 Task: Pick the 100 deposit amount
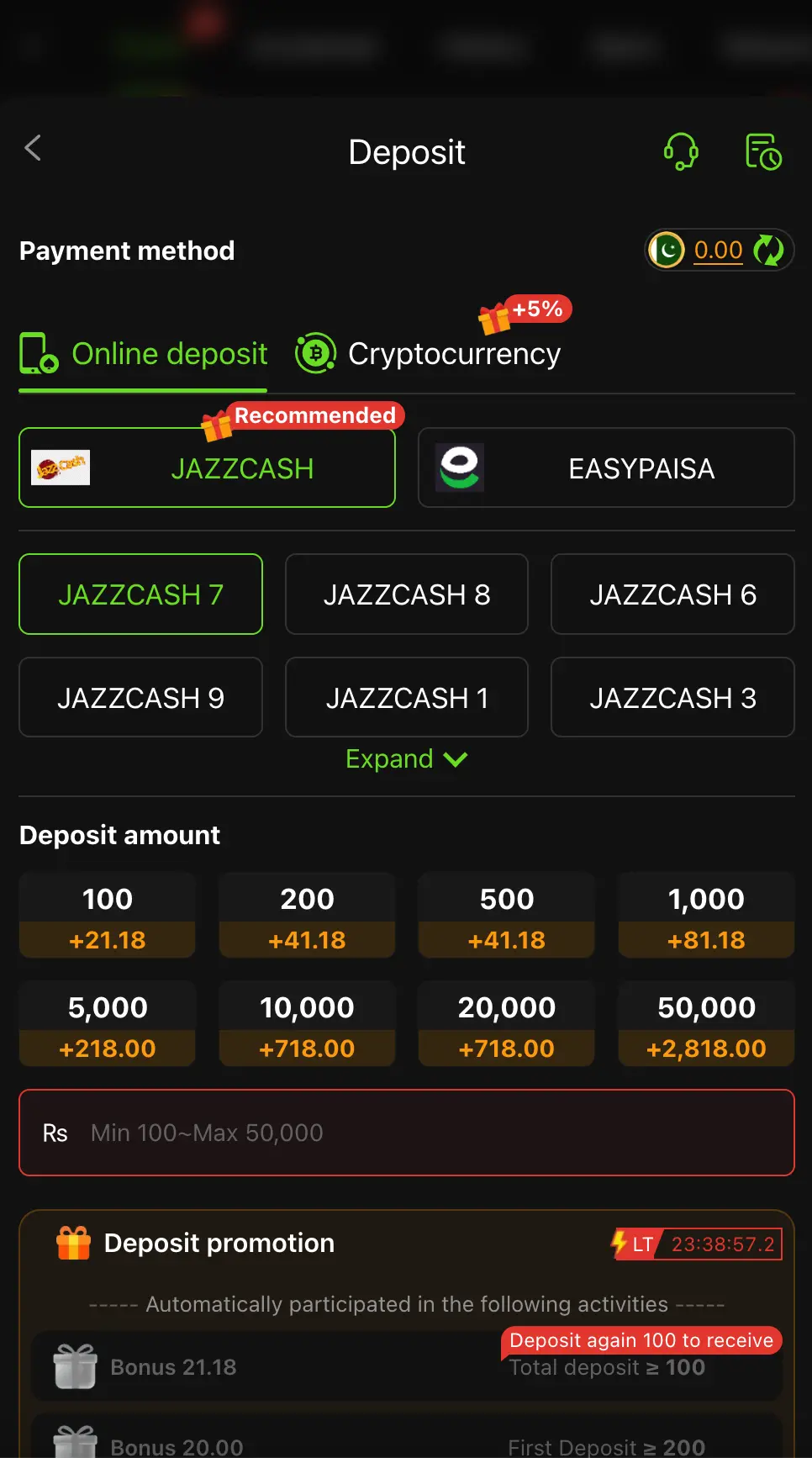pos(108,916)
